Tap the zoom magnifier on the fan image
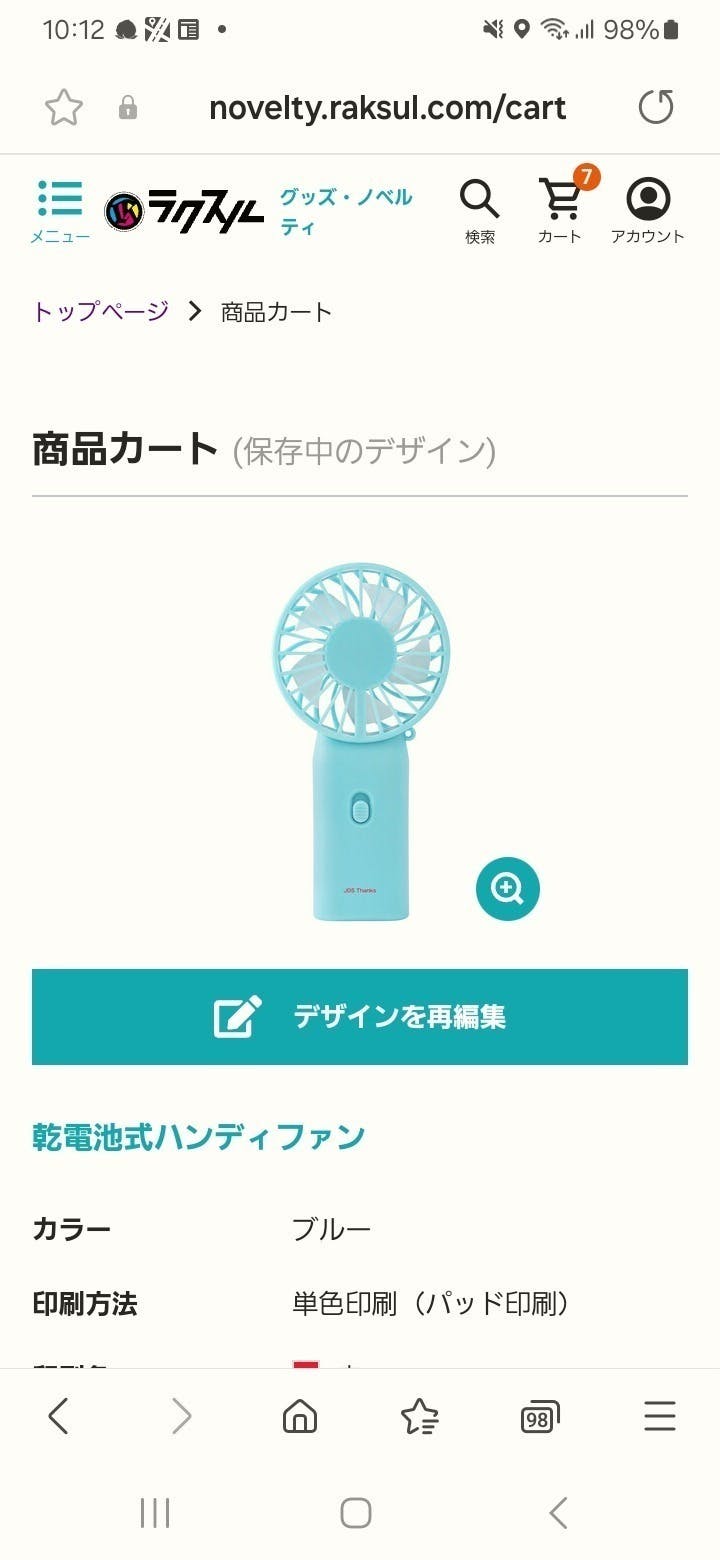Image resolution: width=720 pixels, height=1560 pixels. [507, 888]
